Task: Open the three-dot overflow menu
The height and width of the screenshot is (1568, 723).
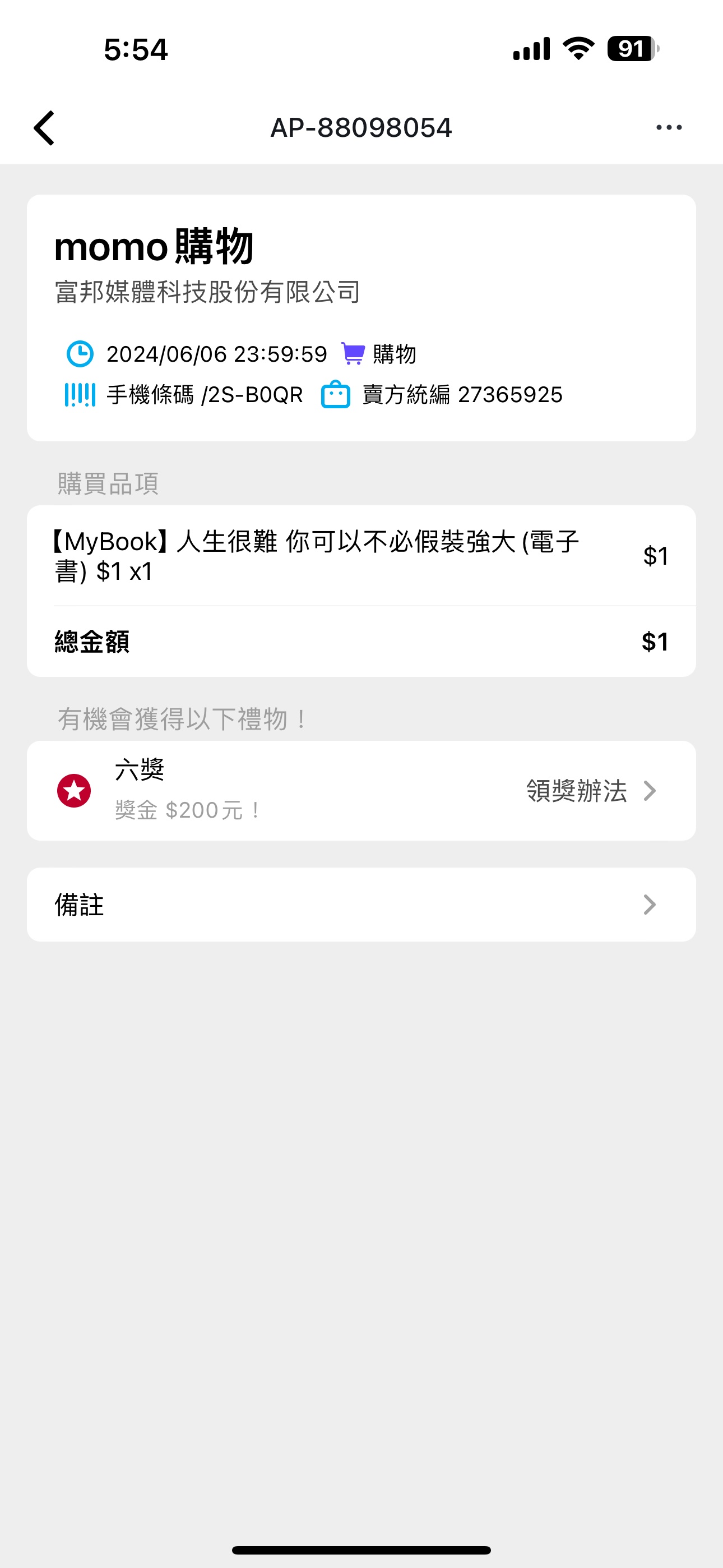Action: point(669,127)
